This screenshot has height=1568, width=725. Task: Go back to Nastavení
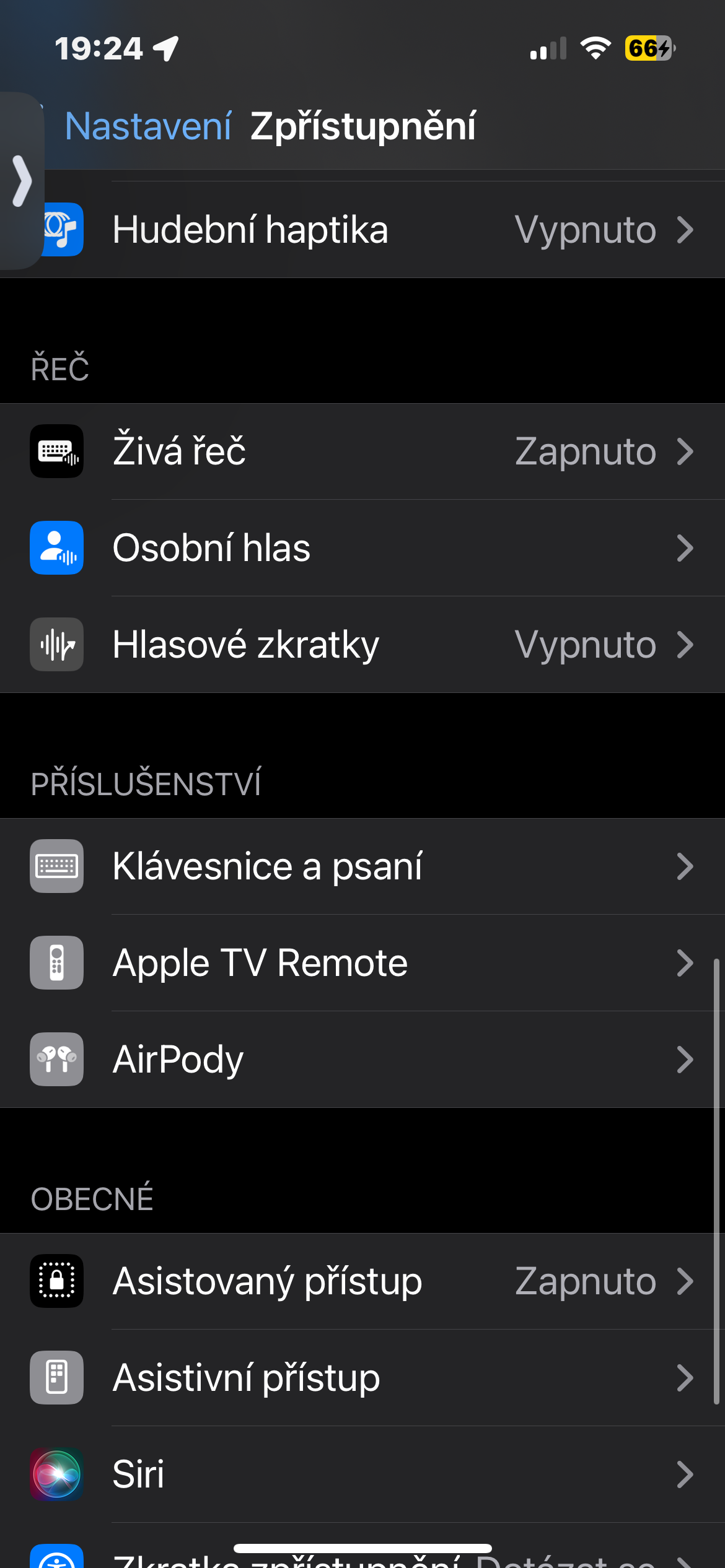point(147,126)
